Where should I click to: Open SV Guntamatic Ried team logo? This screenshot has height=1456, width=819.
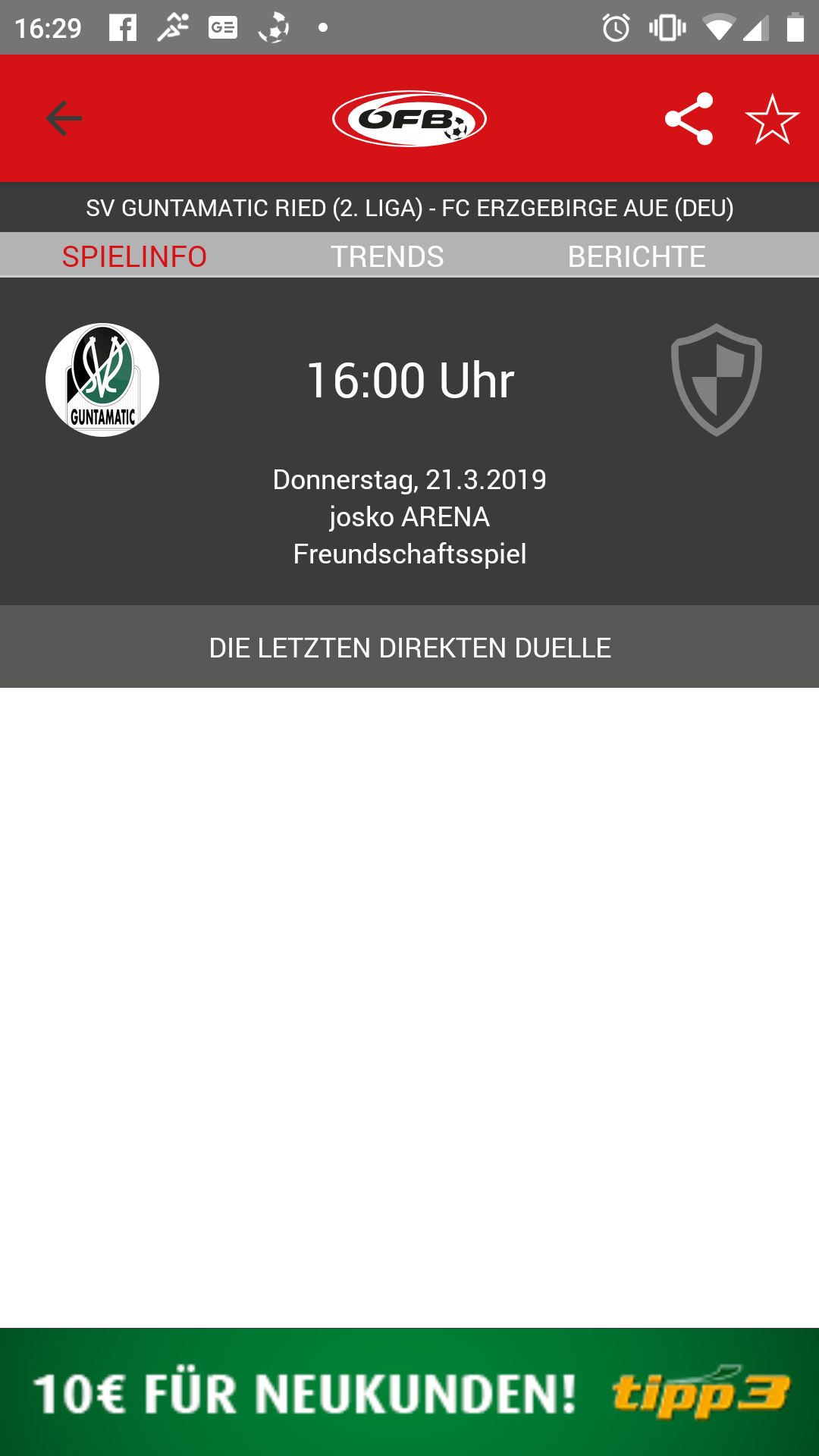click(x=102, y=380)
